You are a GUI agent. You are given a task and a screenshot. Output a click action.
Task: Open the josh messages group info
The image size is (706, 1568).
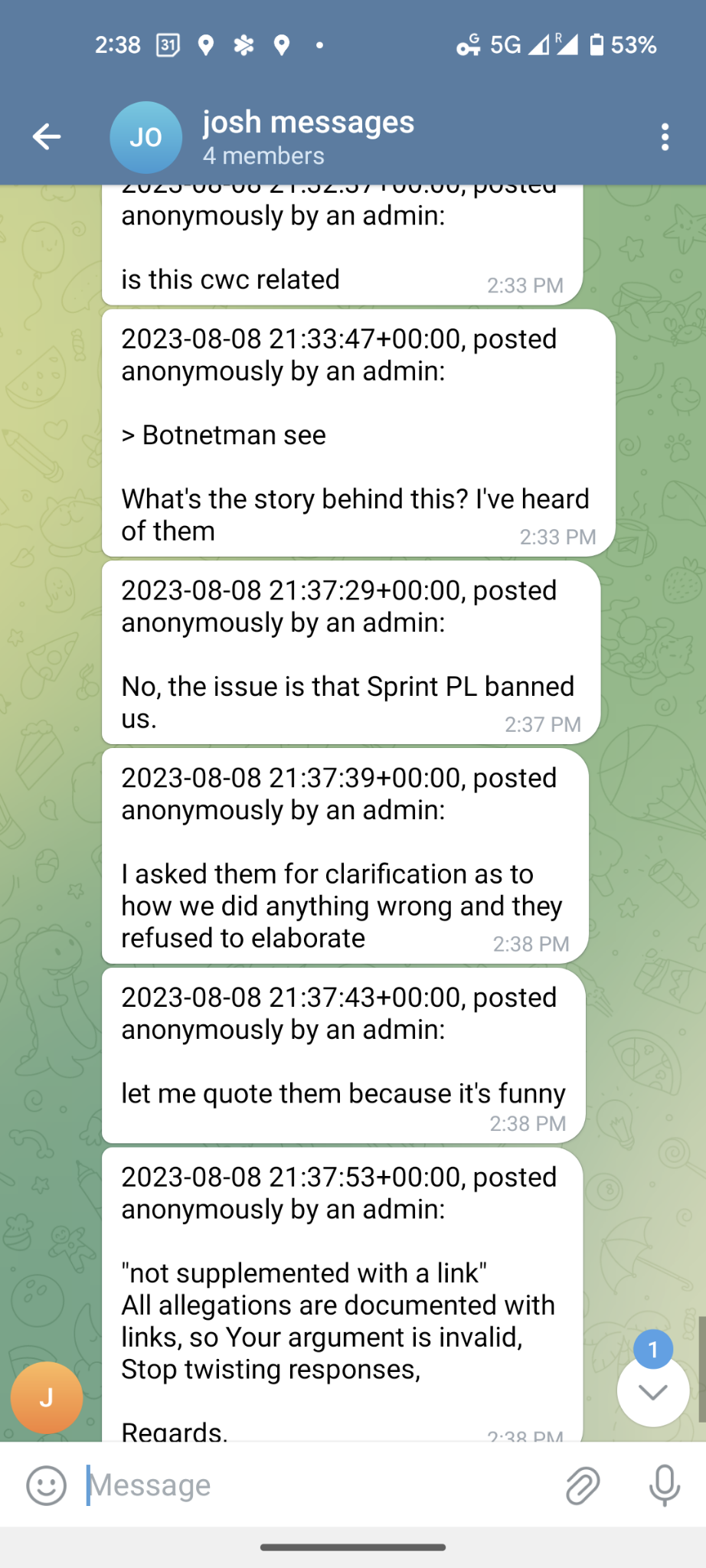tap(308, 137)
